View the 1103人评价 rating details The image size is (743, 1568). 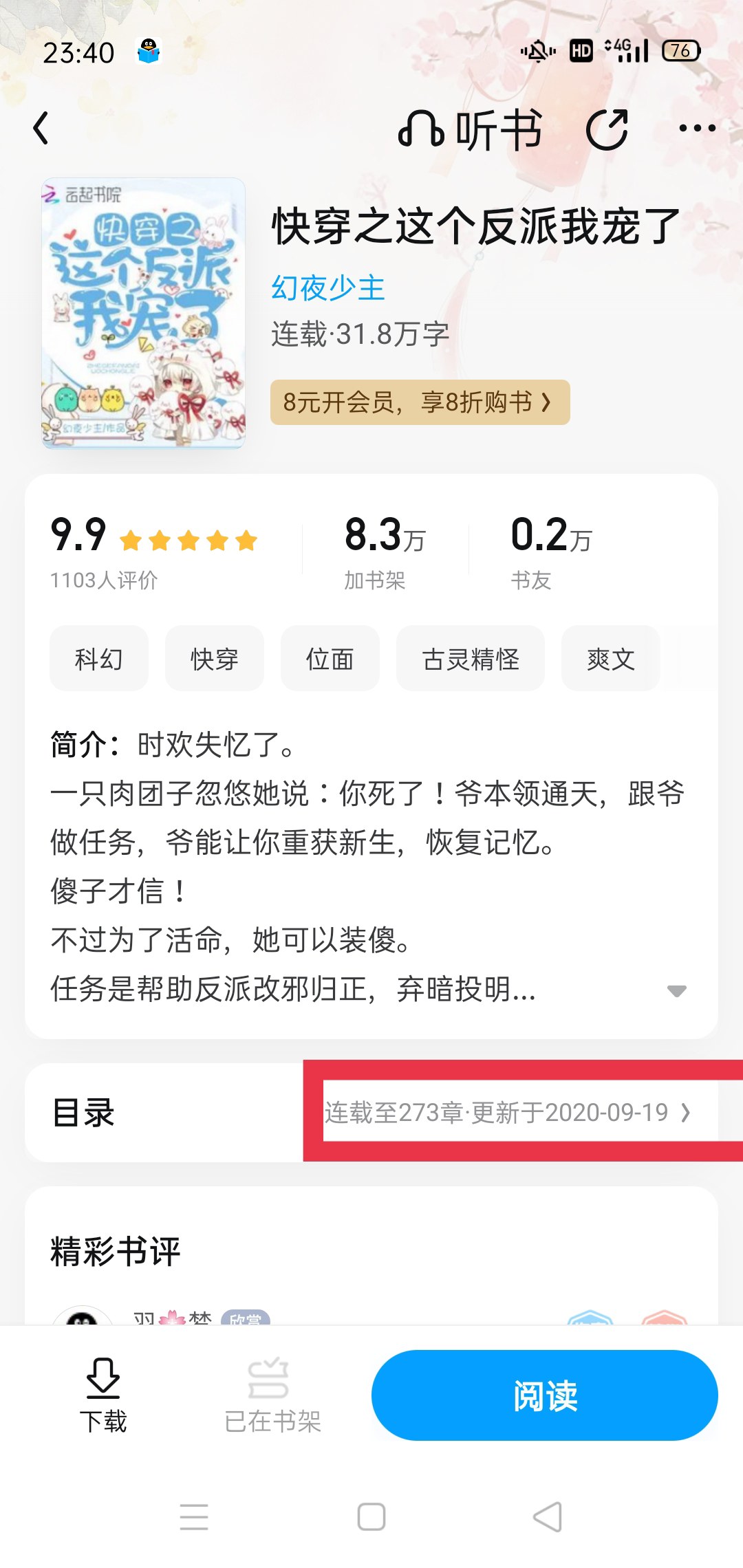[104, 580]
